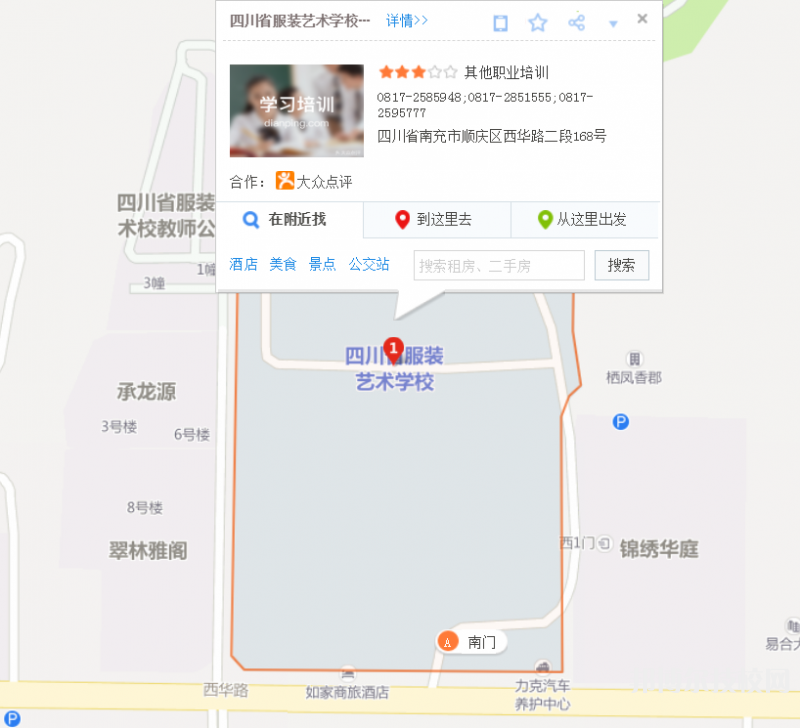The width and height of the screenshot is (800, 728).
Task: Search nearby 景点
Action: [322, 264]
